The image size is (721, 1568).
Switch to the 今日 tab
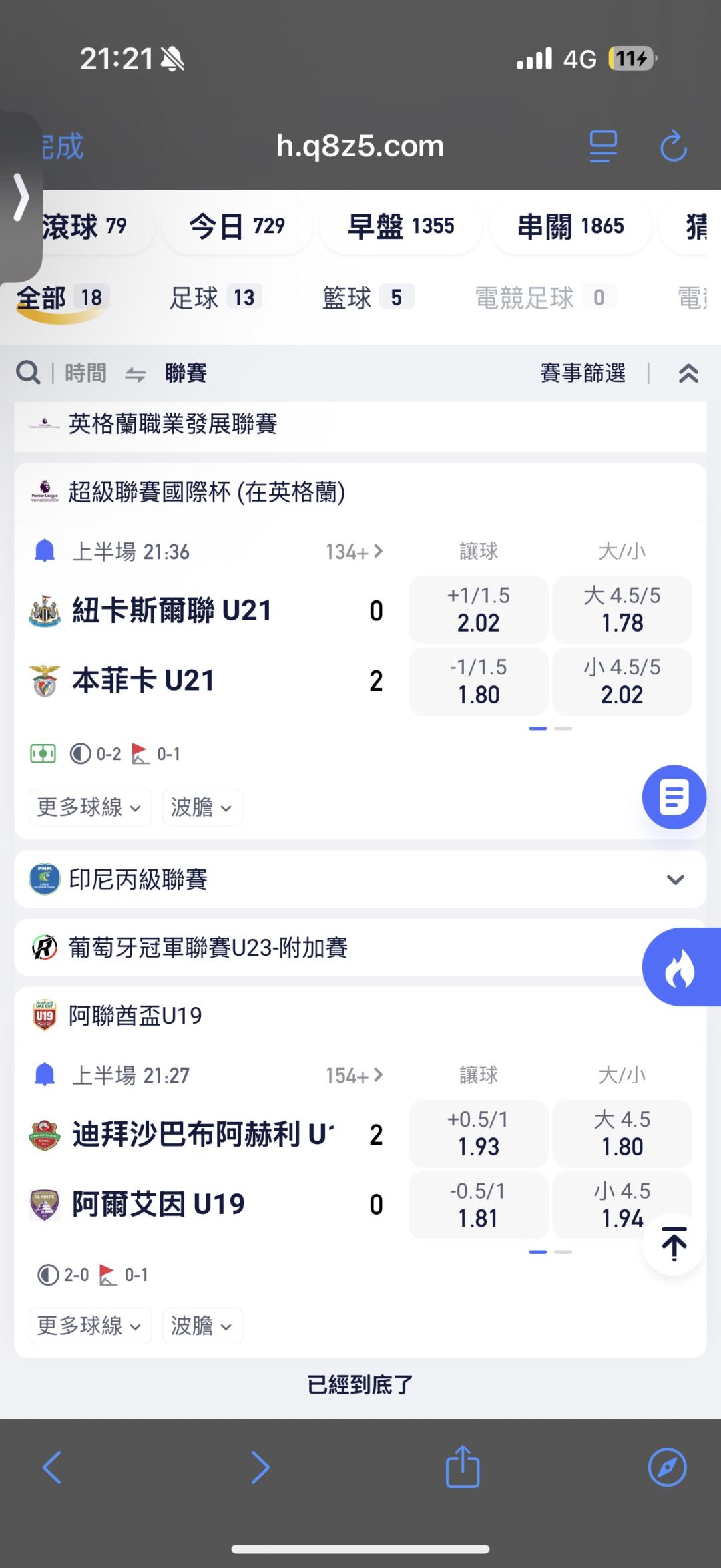(237, 226)
